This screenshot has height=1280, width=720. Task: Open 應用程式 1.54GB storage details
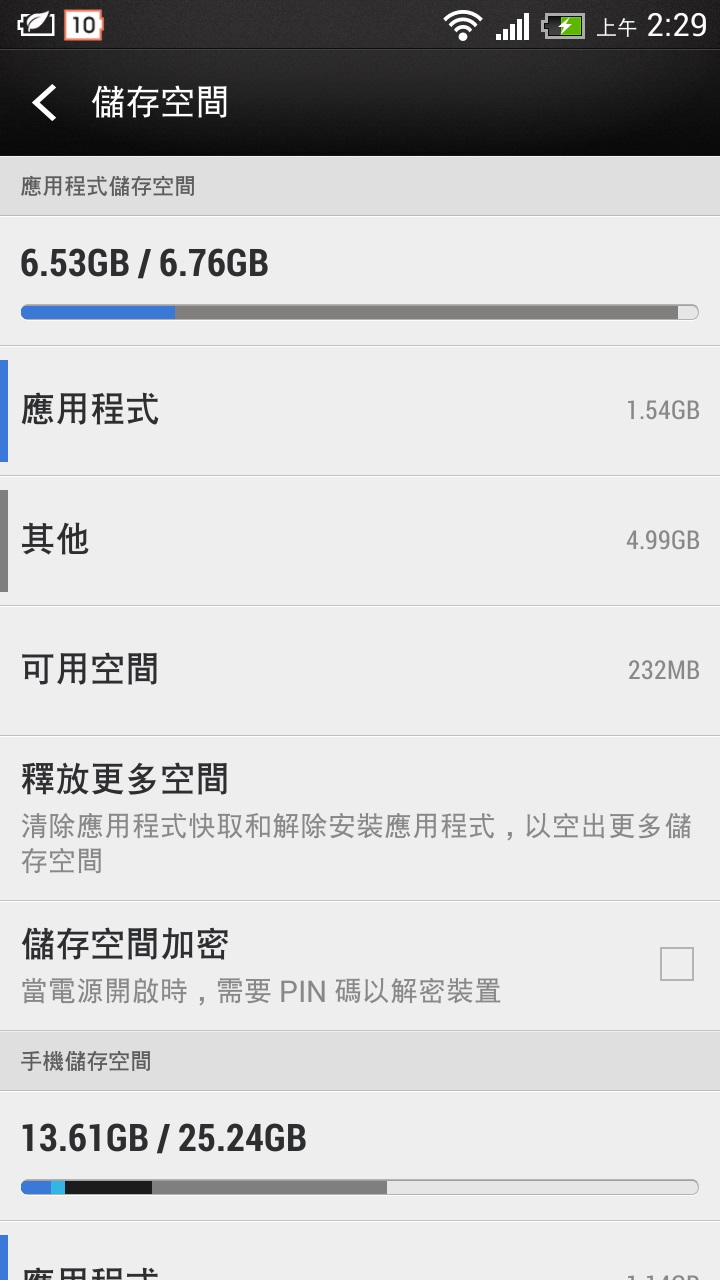360,410
